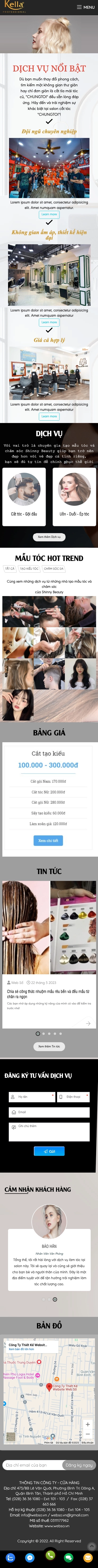Tap the Xem thêm Dịch vụ button
Viewport: 98px width, 1568px height.
point(49,537)
